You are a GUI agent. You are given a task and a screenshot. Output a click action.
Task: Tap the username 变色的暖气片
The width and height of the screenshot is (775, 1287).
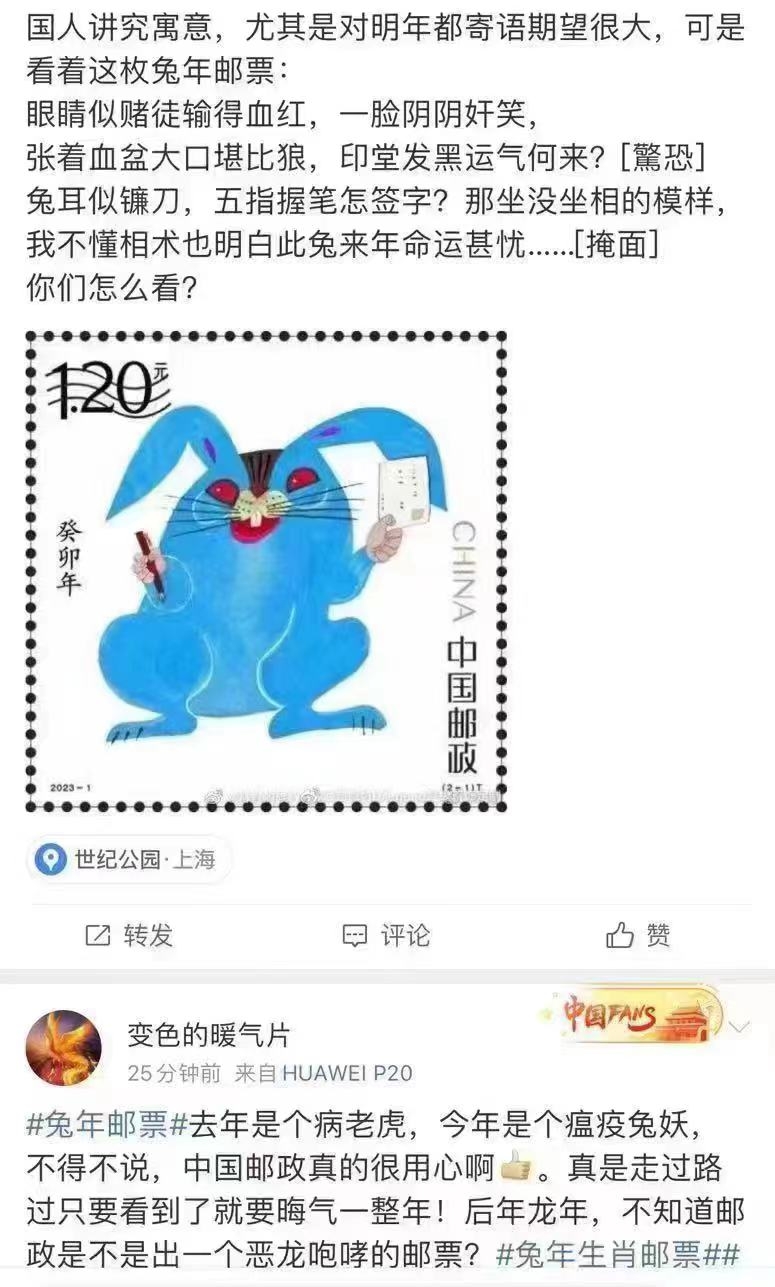click(209, 1033)
